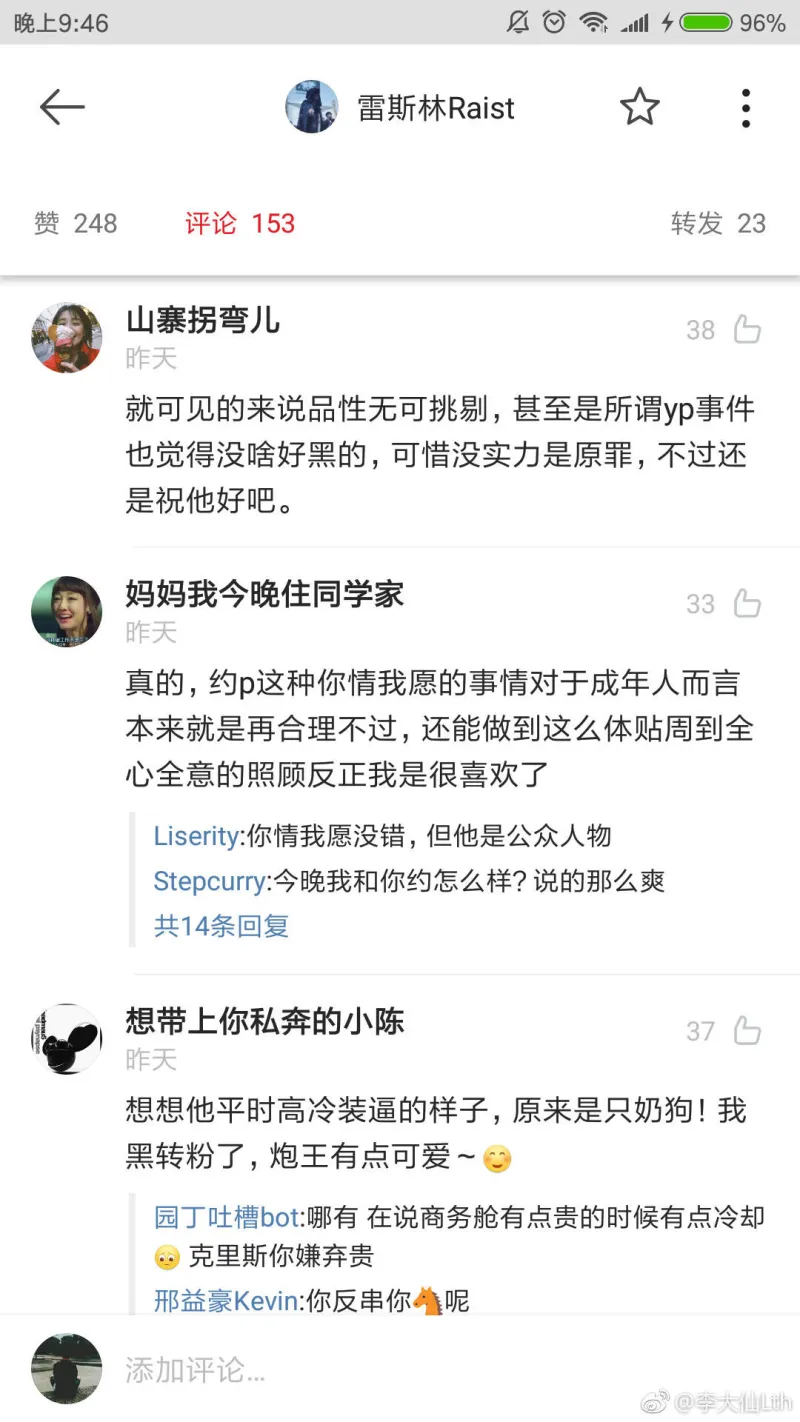The image size is (800, 1422).
Task: Visit Stepcurry's profile from the reply
Action: click(x=209, y=881)
